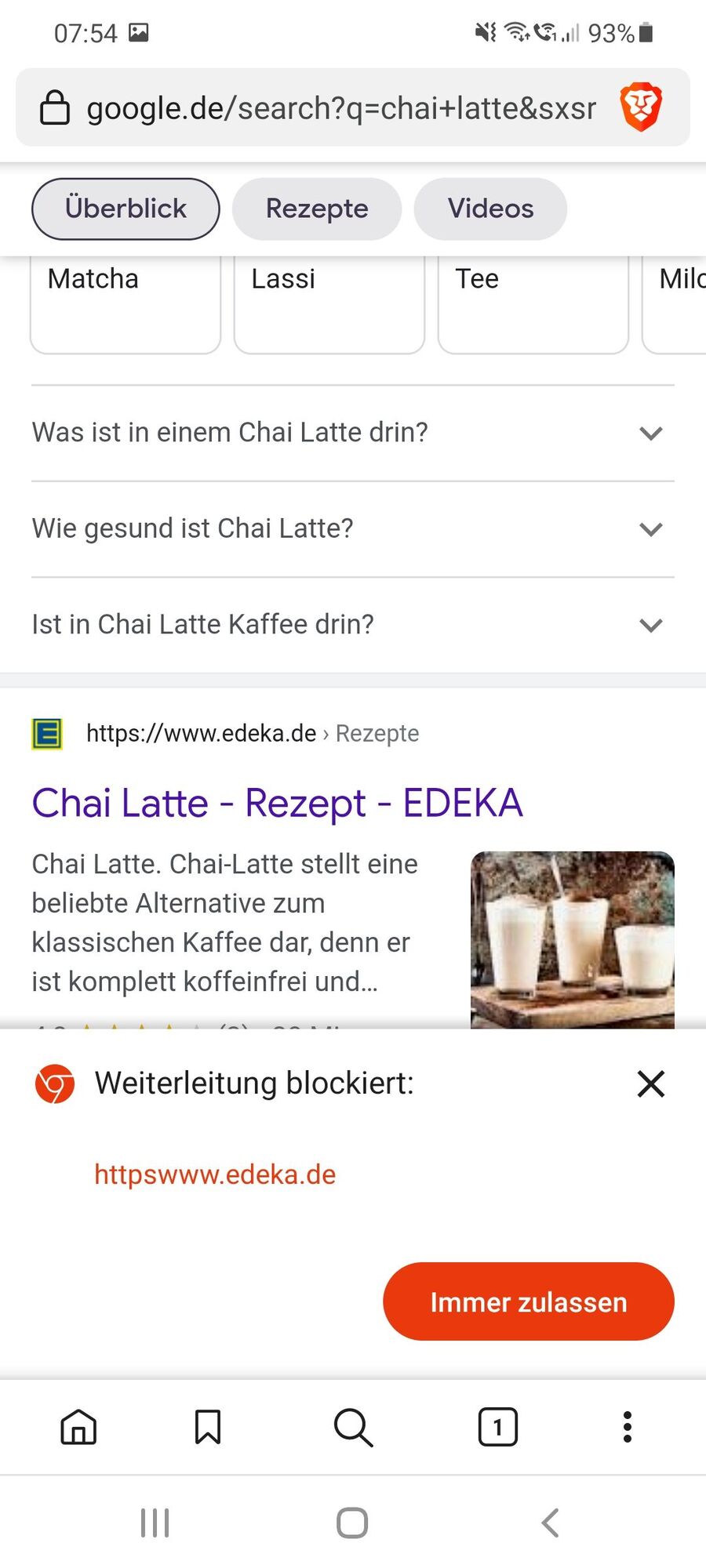
Task: Go to the browser home page
Action: (x=78, y=1427)
